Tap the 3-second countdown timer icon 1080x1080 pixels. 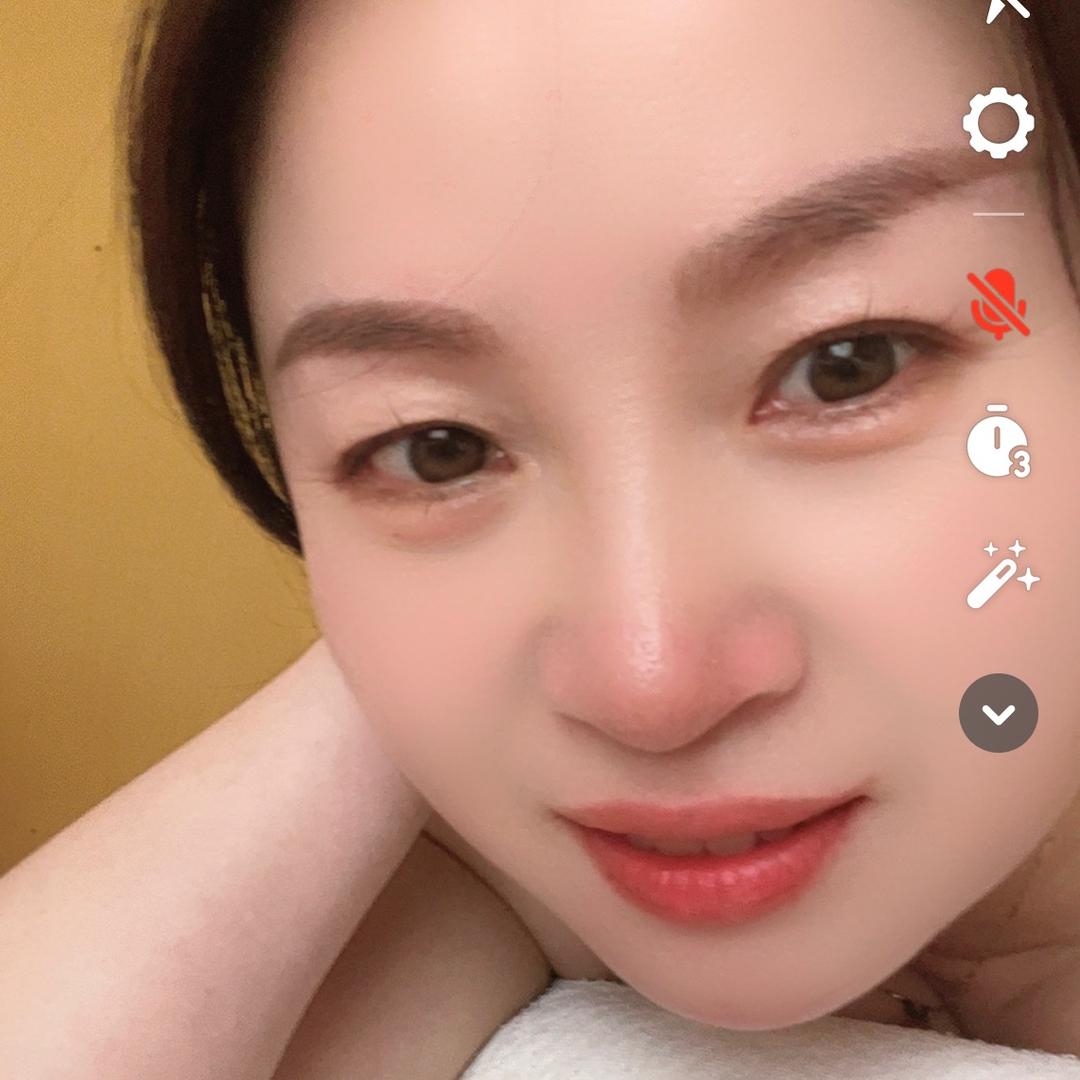pos(998,444)
